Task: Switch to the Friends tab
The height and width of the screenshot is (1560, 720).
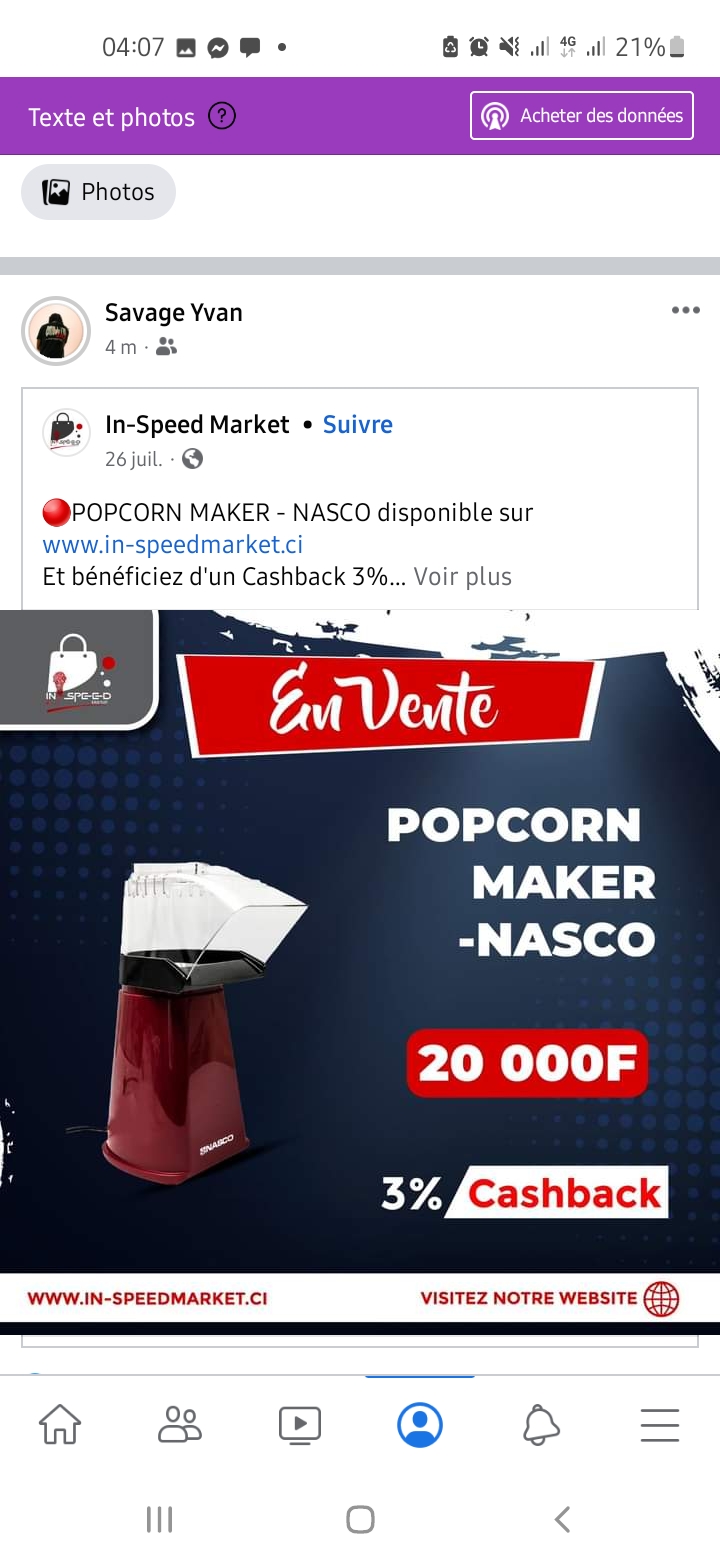Action: point(180,1424)
